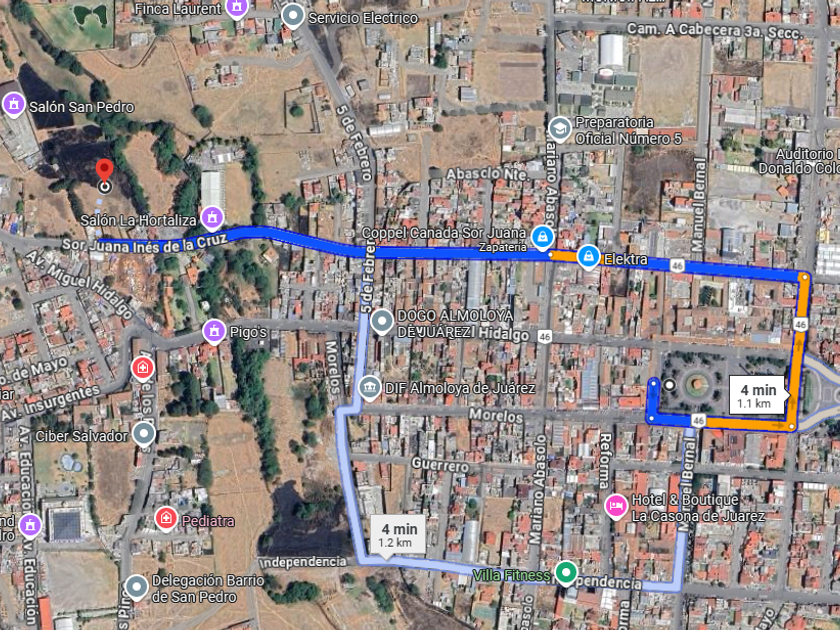Open the DOGO Almoloya de Juárez marker
Image resolution: width=840 pixels, height=630 pixels.
(x=381, y=322)
